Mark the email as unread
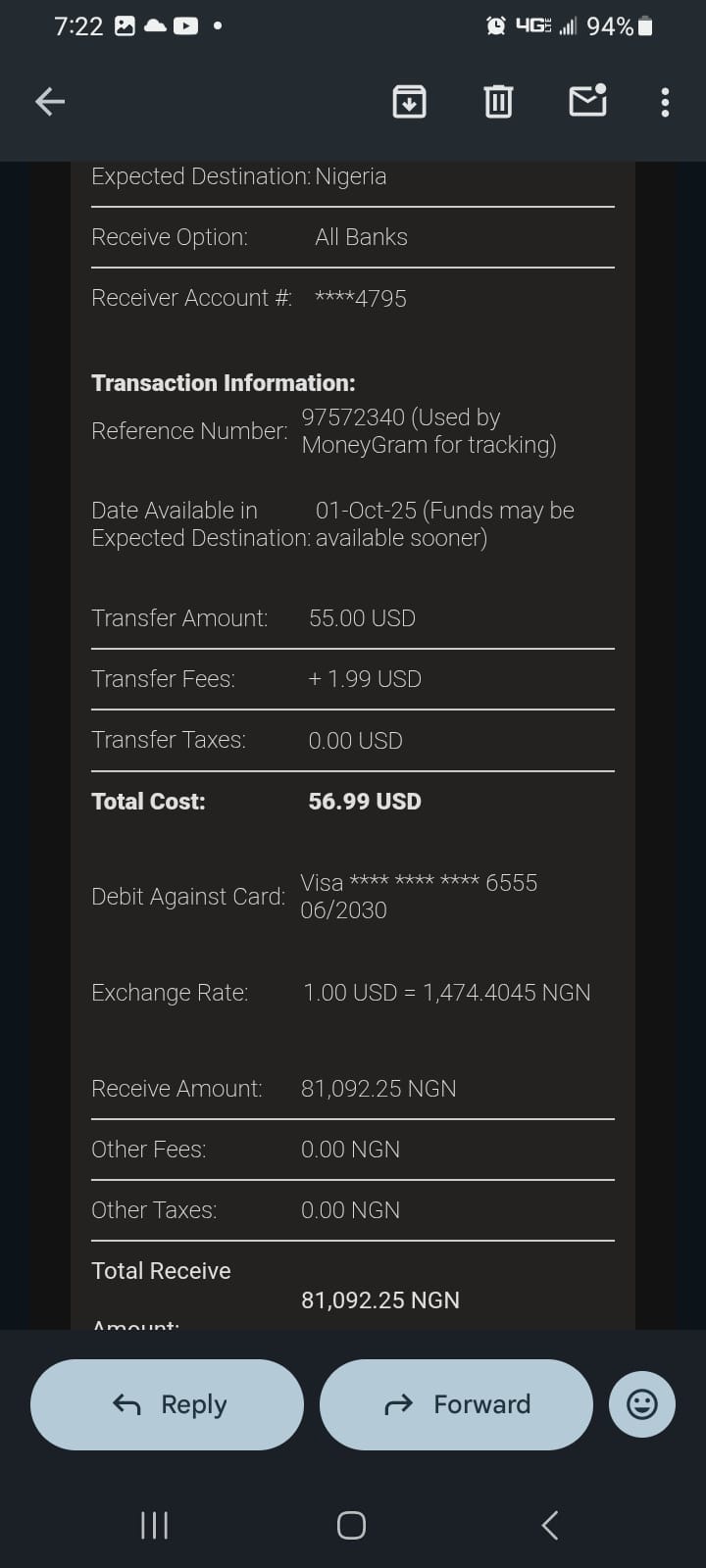Viewport: 706px width, 1568px height. (587, 101)
